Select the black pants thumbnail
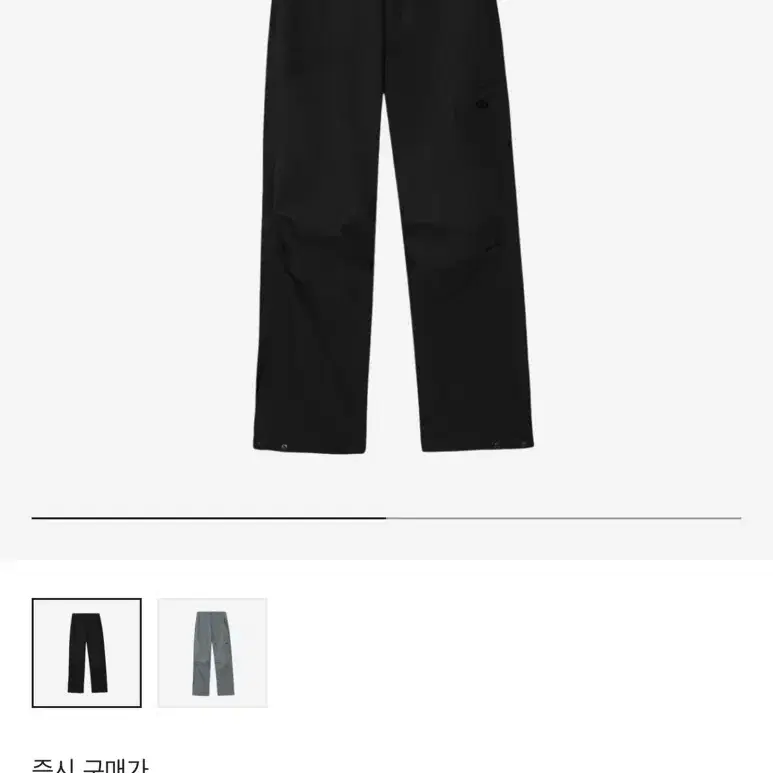This screenshot has height=773, width=773. click(x=87, y=653)
